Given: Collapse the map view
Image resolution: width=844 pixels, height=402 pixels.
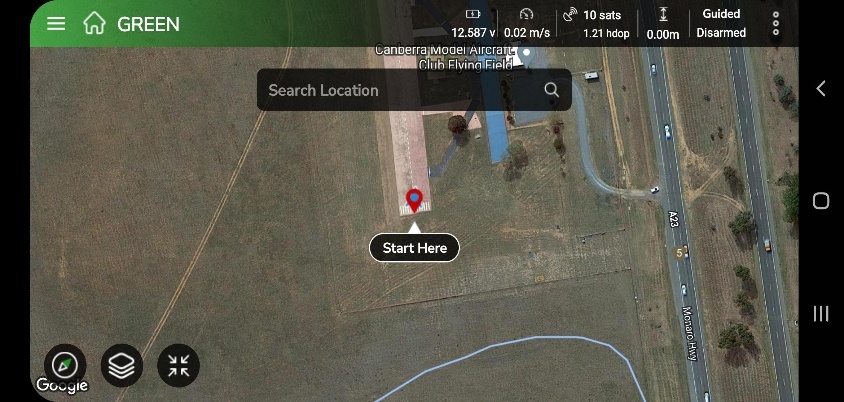Looking at the screenshot, I should tap(179, 366).
